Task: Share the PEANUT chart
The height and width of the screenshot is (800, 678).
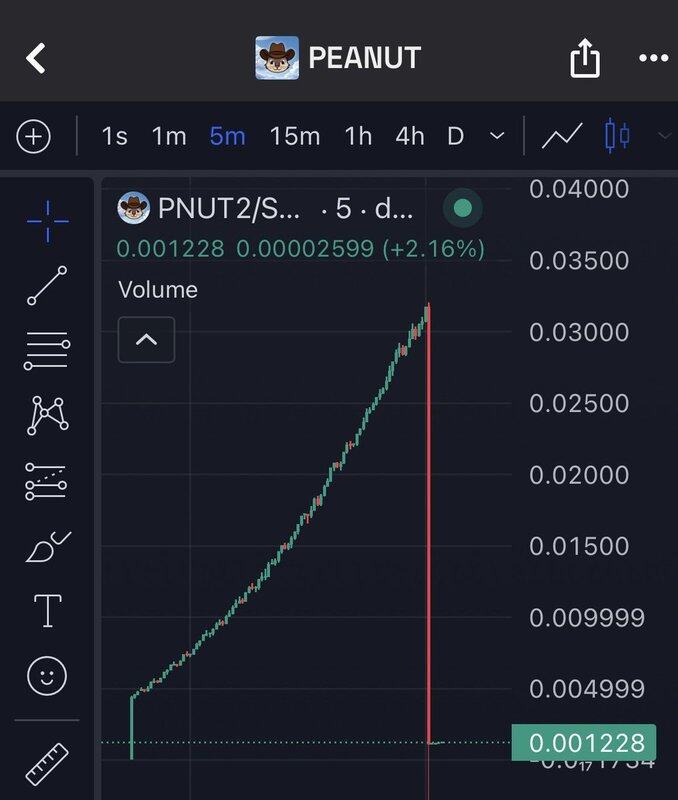Action: (585, 58)
